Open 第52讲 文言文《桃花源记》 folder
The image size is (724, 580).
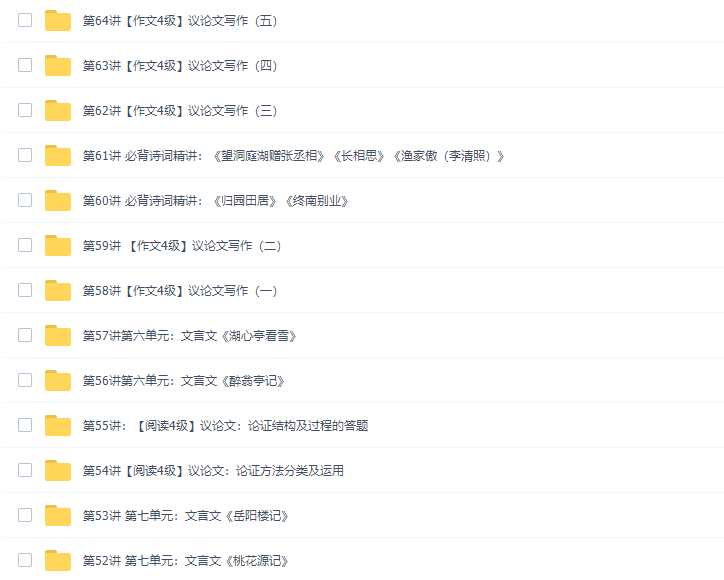[x=186, y=561]
